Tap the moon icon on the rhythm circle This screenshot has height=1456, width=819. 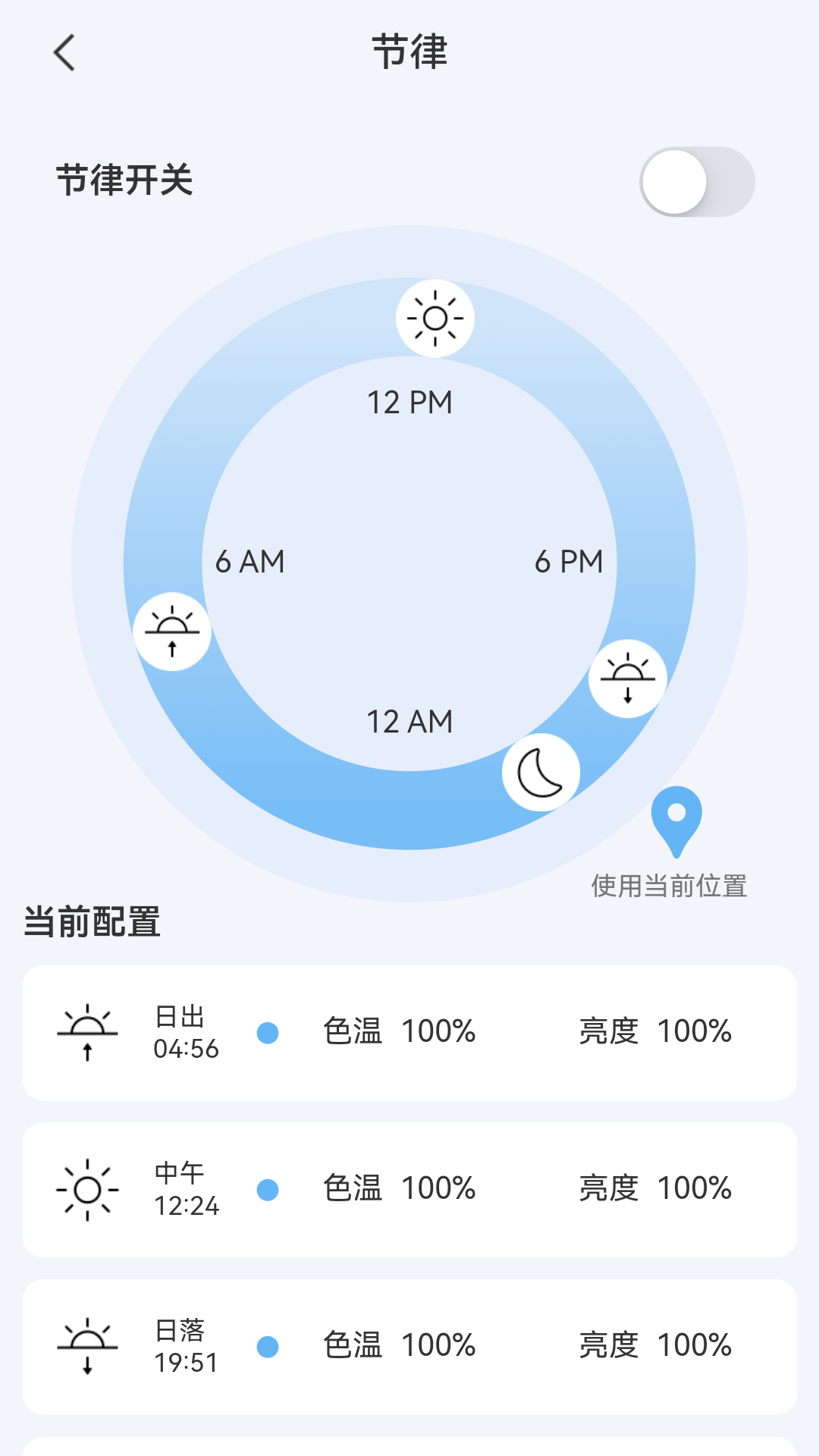pyautogui.click(x=539, y=771)
